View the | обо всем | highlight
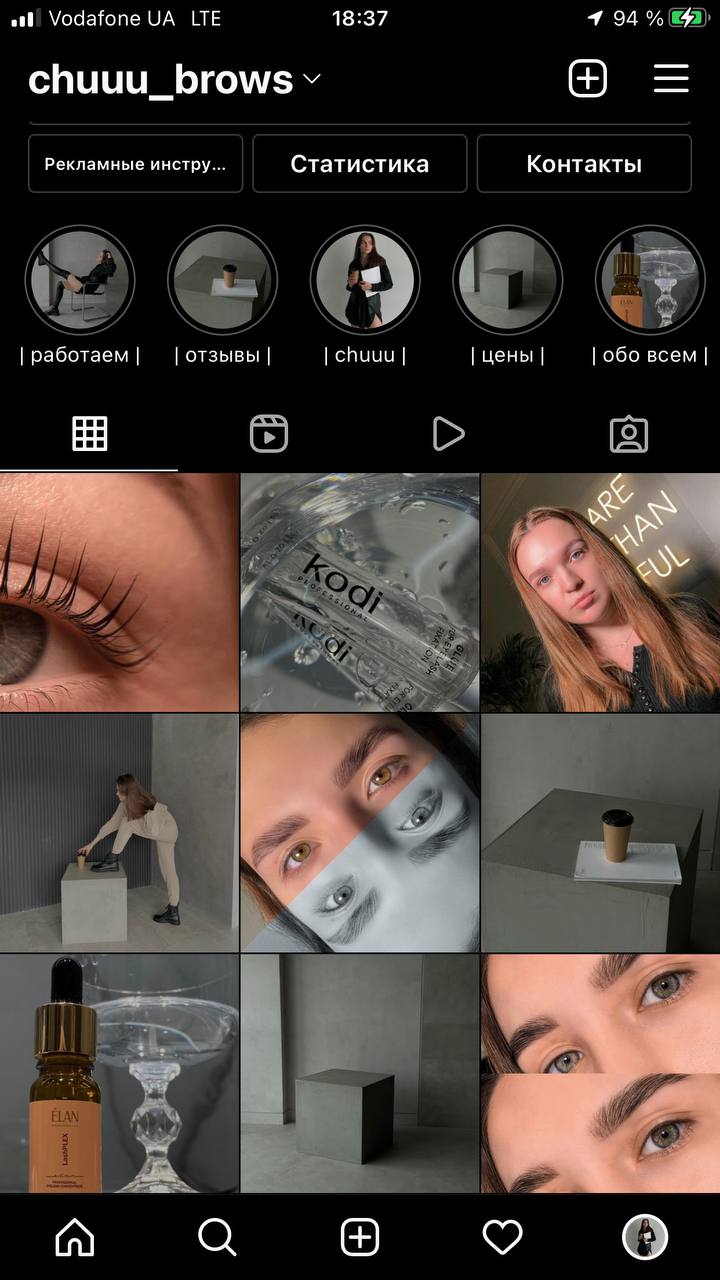The width and height of the screenshot is (720, 1280). click(x=650, y=280)
